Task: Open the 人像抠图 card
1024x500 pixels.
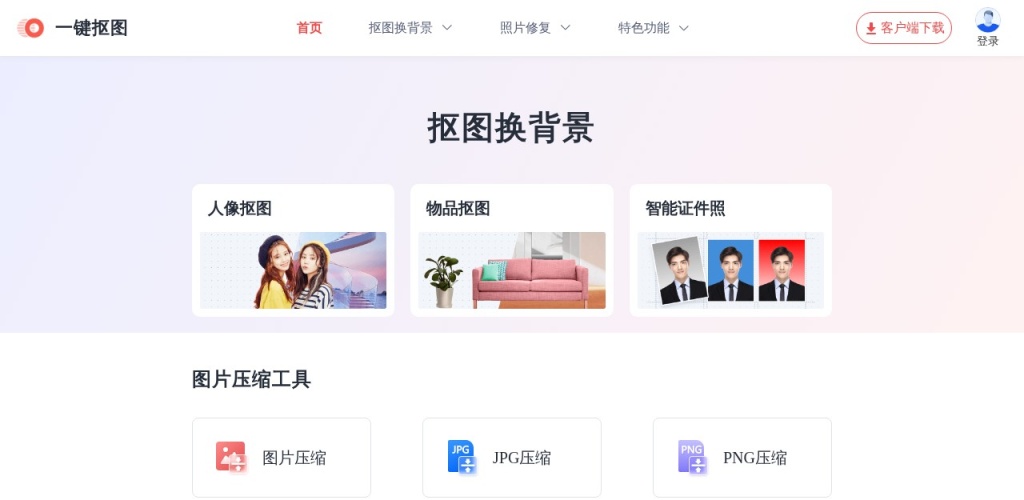Action: [293, 250]
